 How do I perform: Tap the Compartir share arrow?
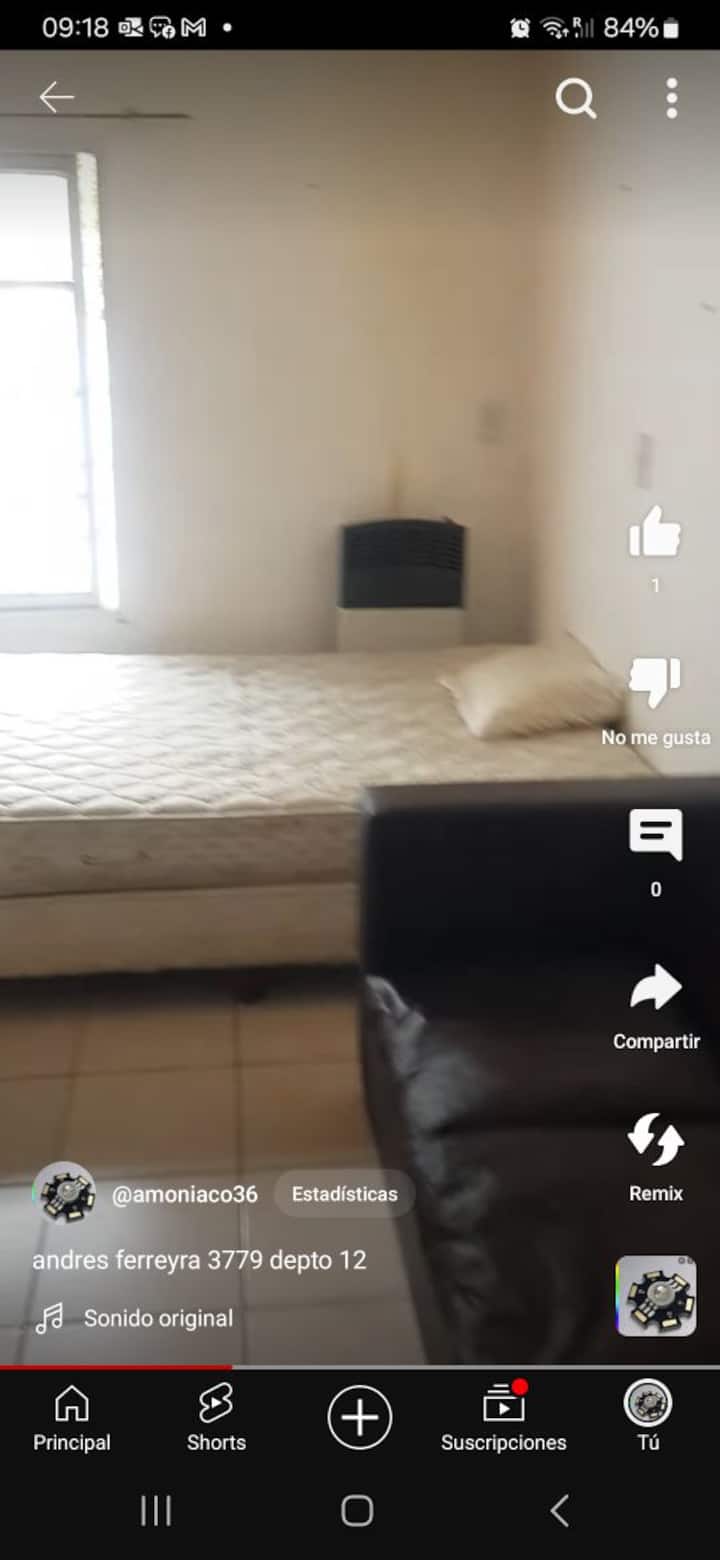click(x=655, y=991)
